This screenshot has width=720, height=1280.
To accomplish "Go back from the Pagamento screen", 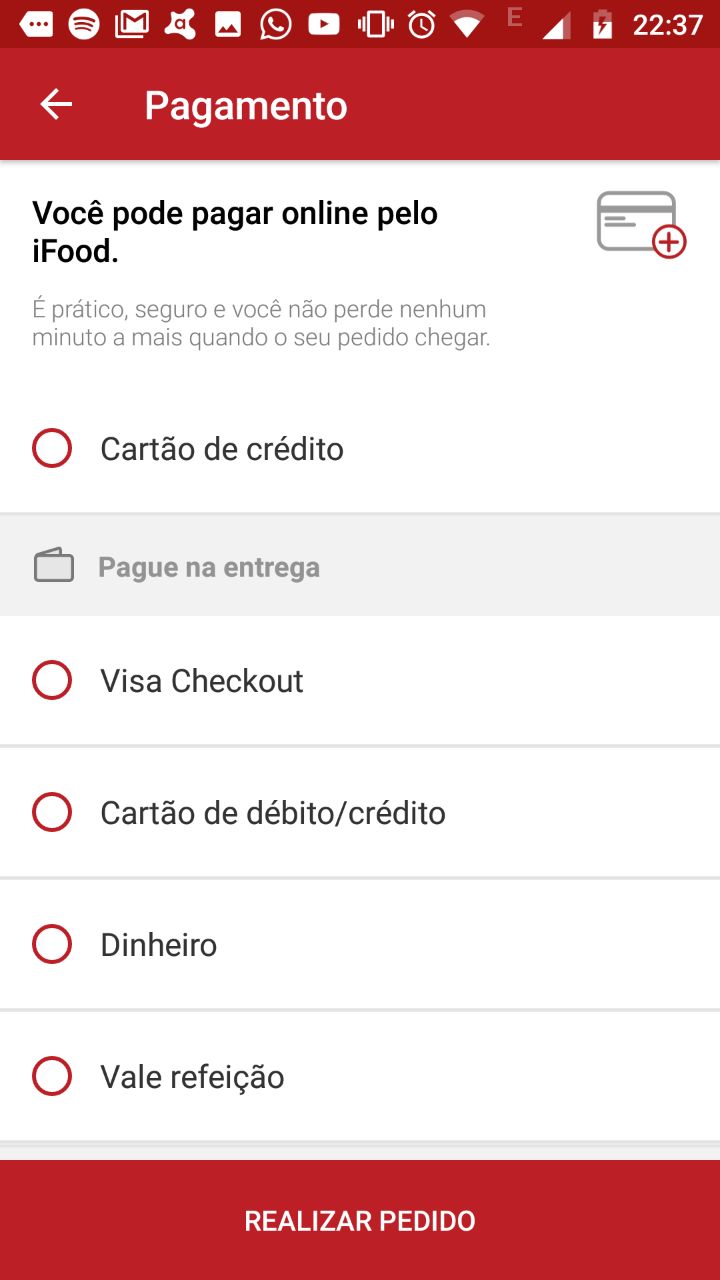I will [x=56, y=104].
